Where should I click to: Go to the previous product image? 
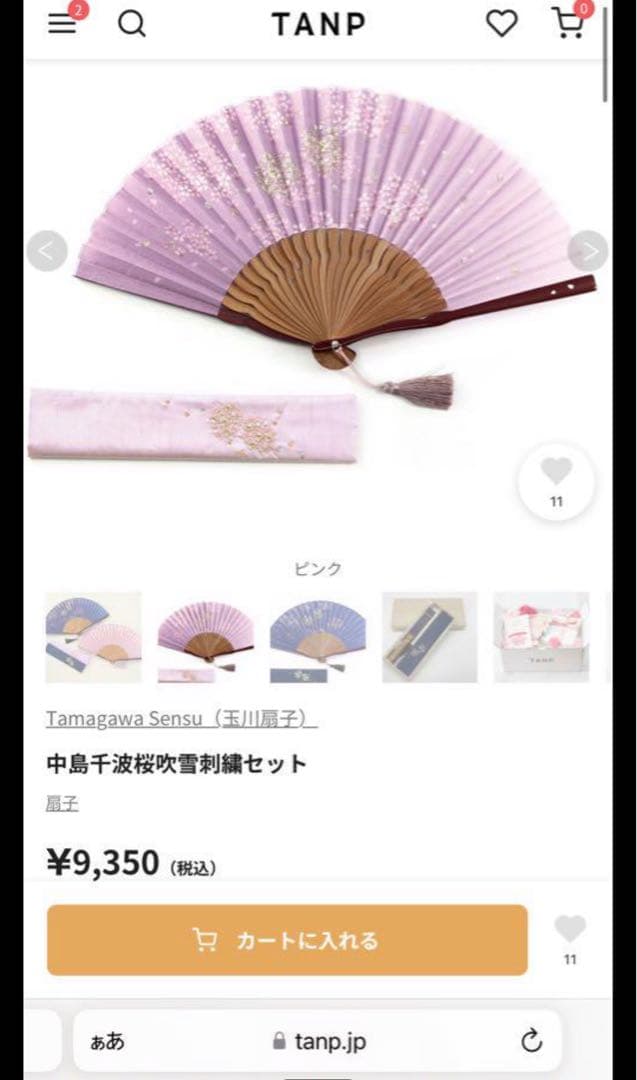pos(47,251)
